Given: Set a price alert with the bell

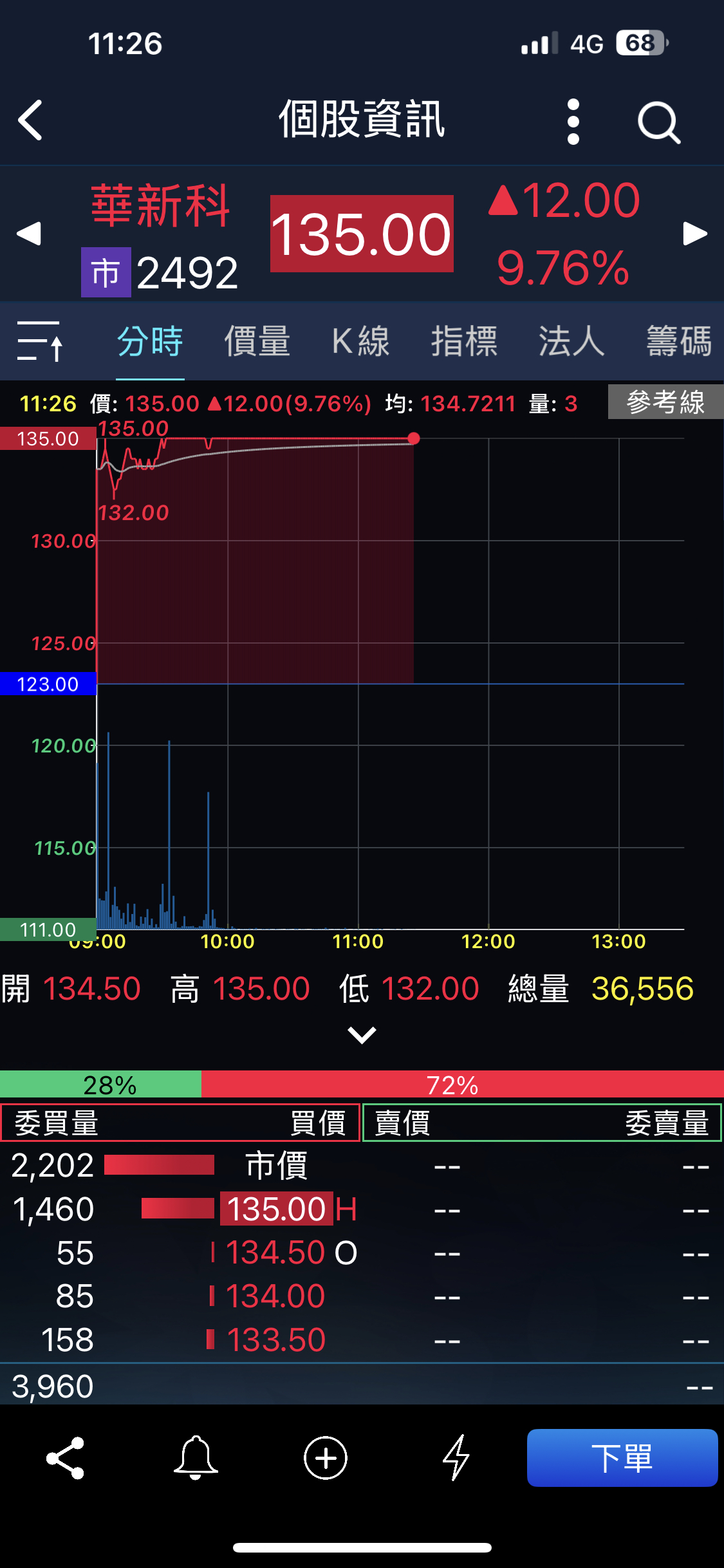Looking at the screenshot, I should (x=196, y=1458).
